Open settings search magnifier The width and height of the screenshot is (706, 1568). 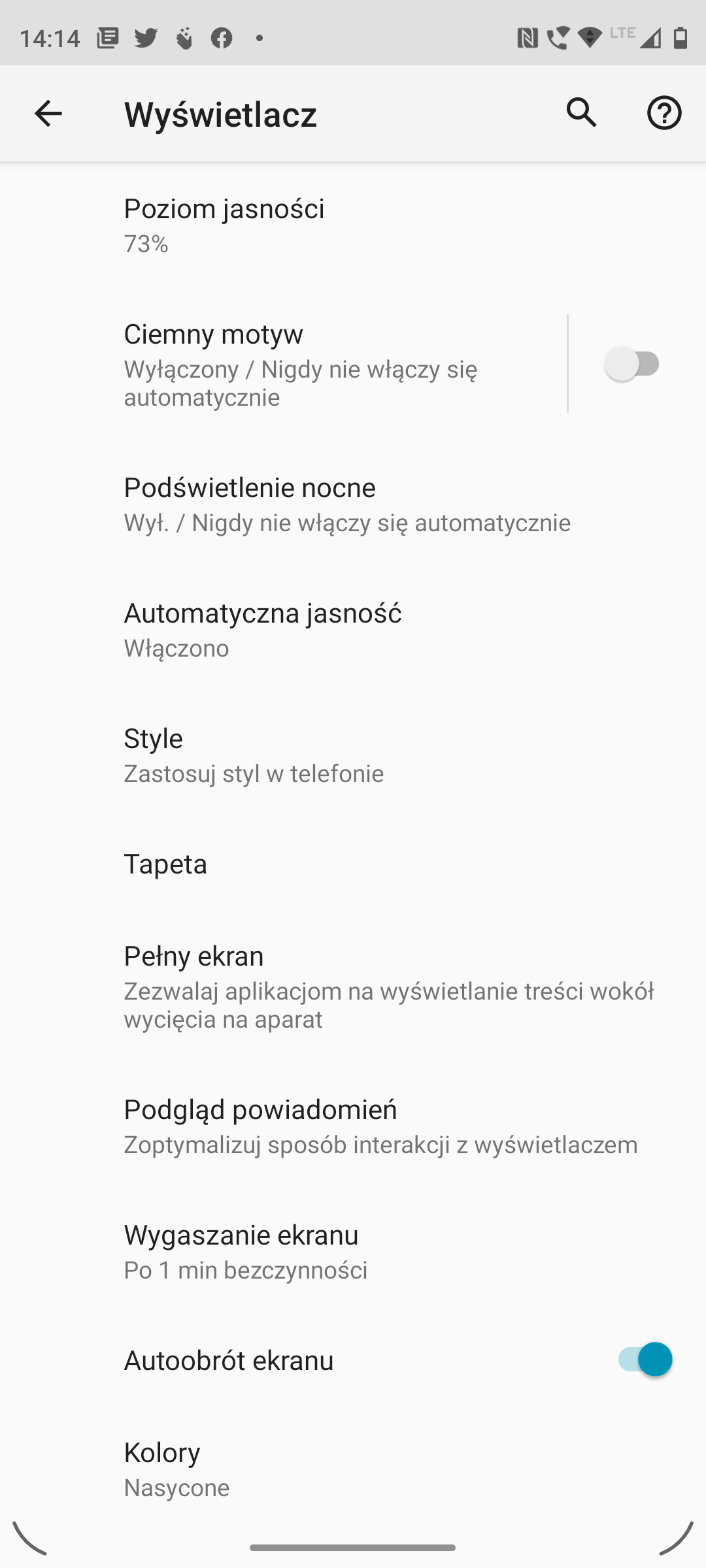point(582,113)
